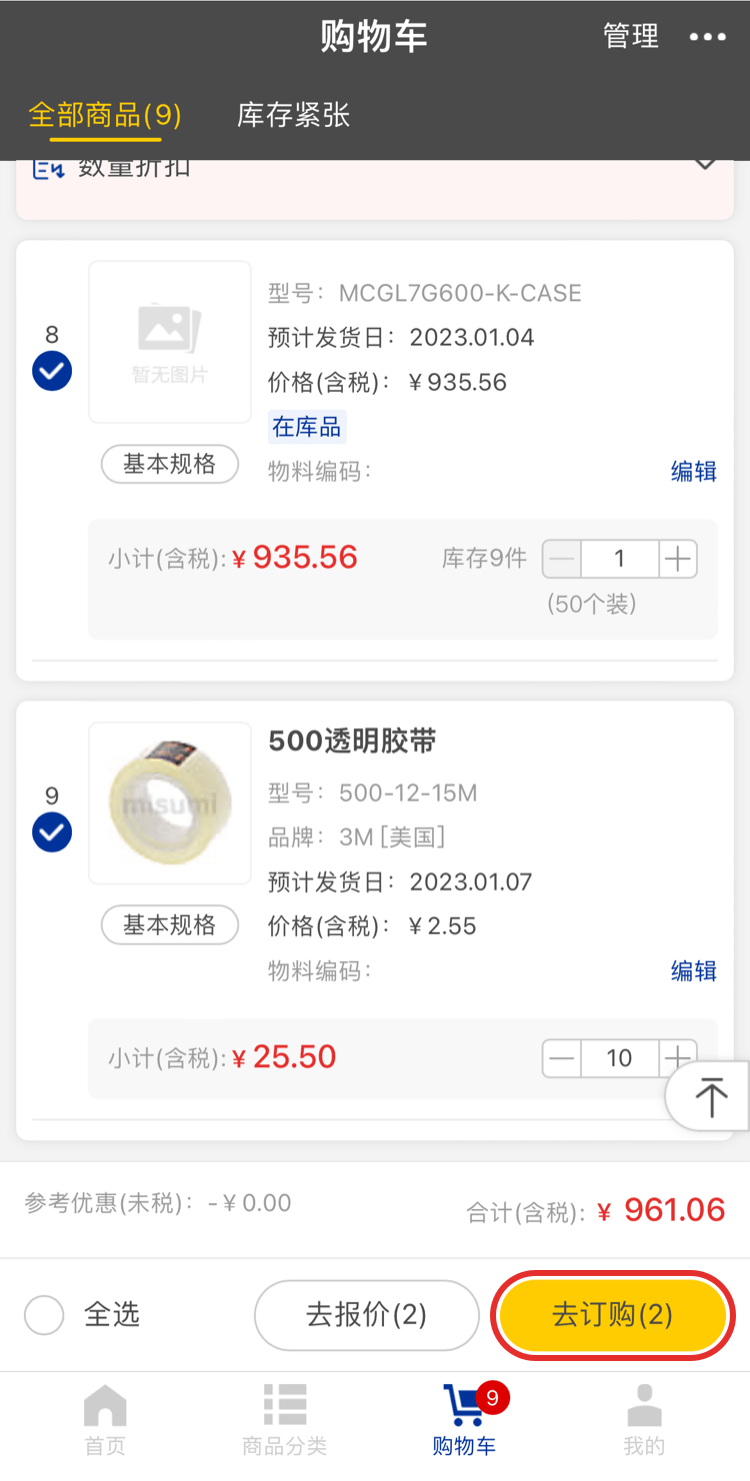Edit 物料编码 for MCGL7G600-K-CASE
750x1481 pixels.
[693, 471]
